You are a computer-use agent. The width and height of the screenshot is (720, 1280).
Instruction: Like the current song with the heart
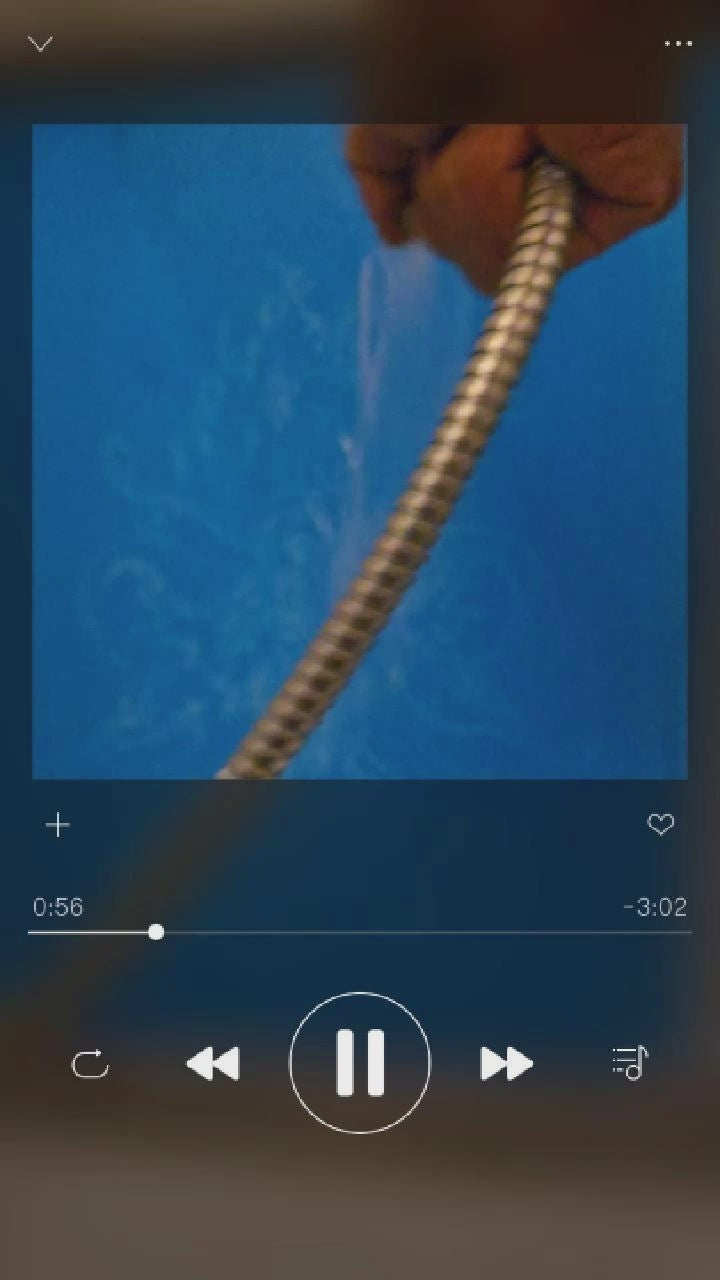coord(661,825)
